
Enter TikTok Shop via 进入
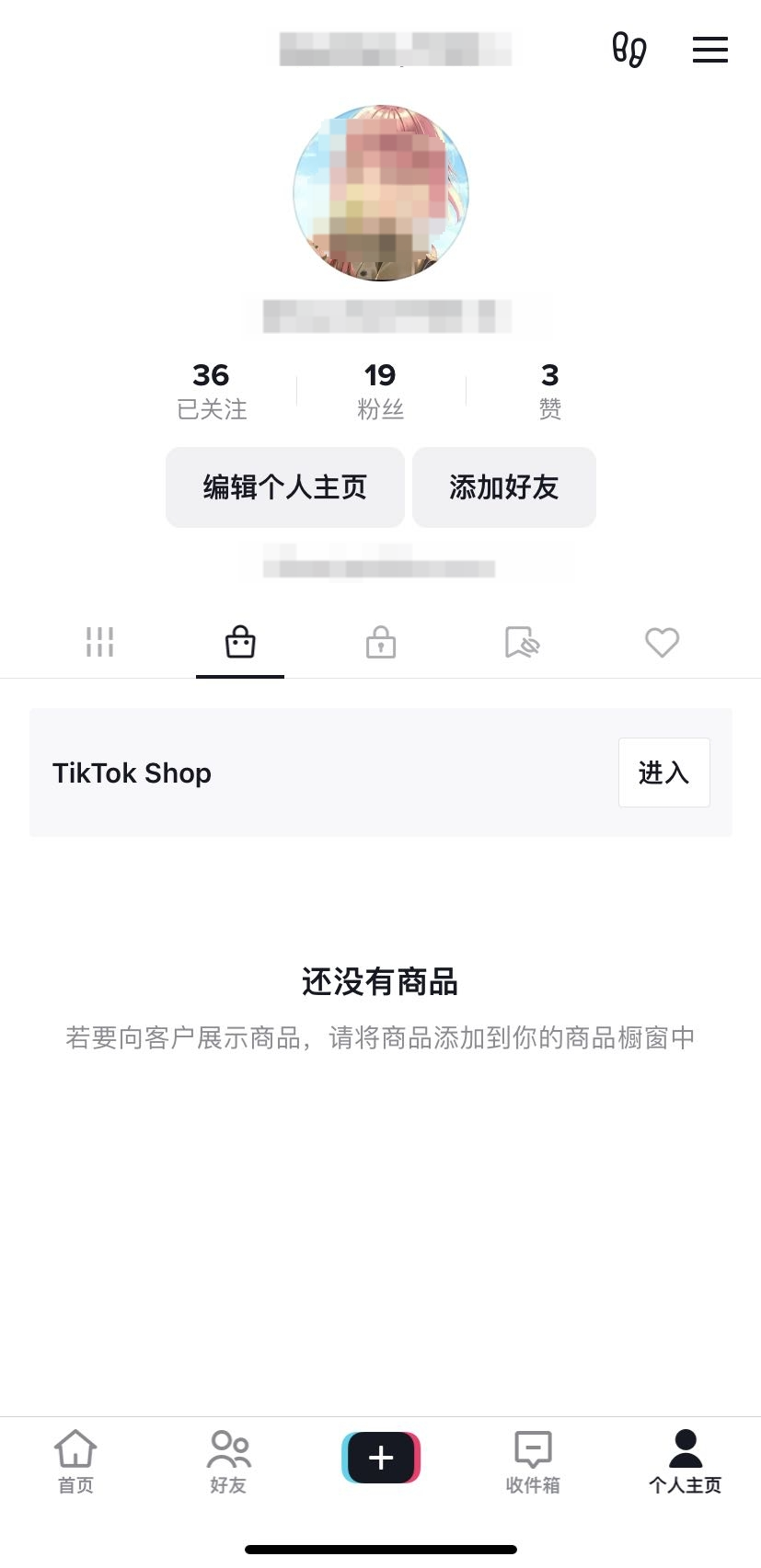[x=663, y=773]
